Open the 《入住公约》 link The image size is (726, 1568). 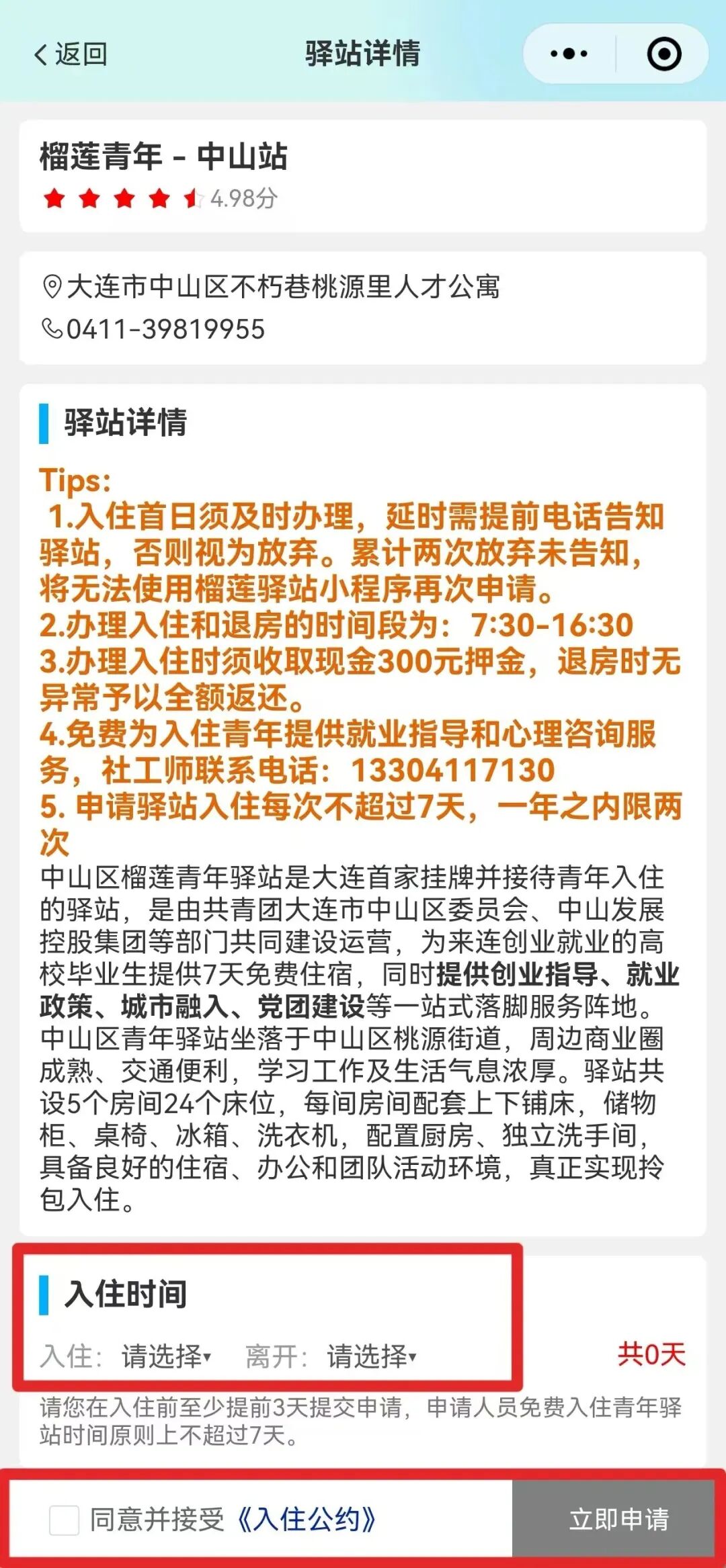pos(307,1520)
